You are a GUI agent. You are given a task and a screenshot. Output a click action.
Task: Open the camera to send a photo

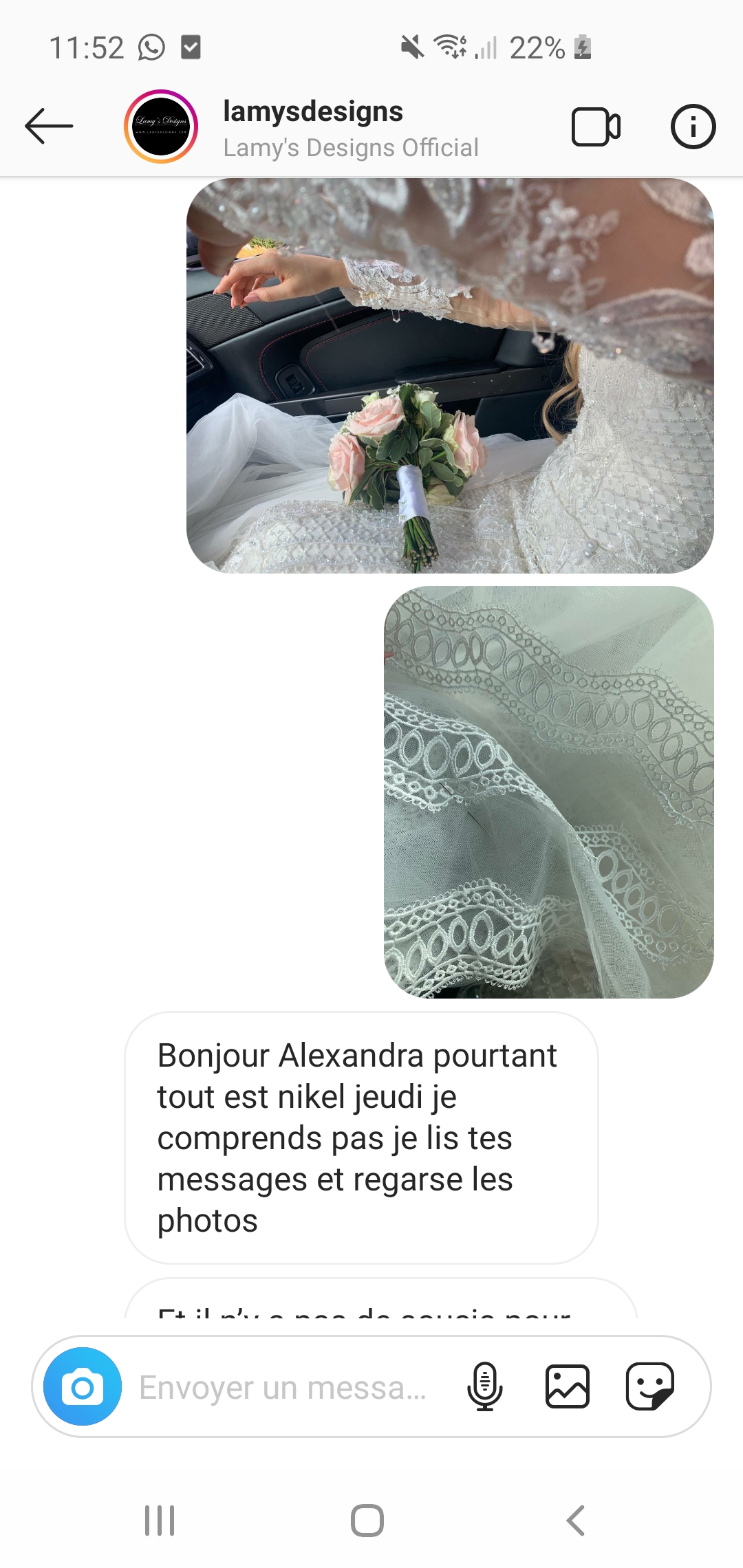coord(83,1387)
